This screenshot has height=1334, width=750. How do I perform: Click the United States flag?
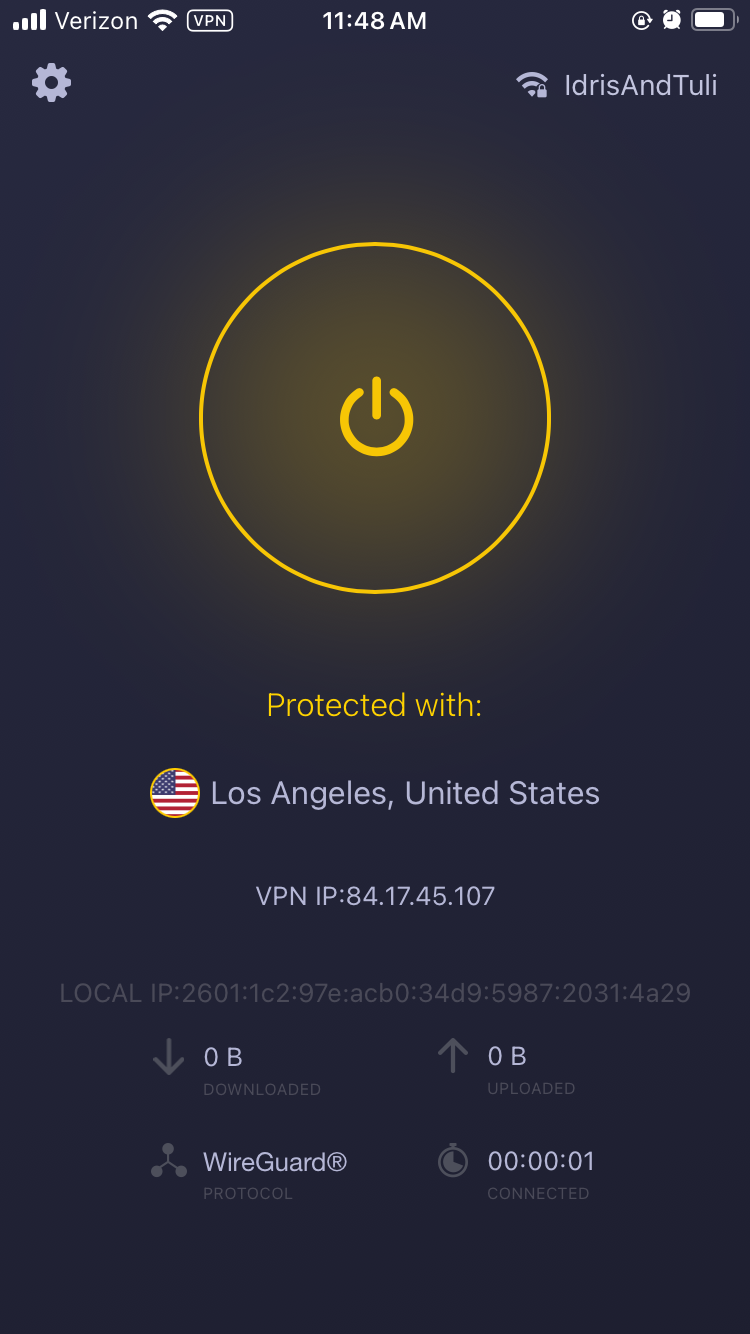[x=174, y=793]
